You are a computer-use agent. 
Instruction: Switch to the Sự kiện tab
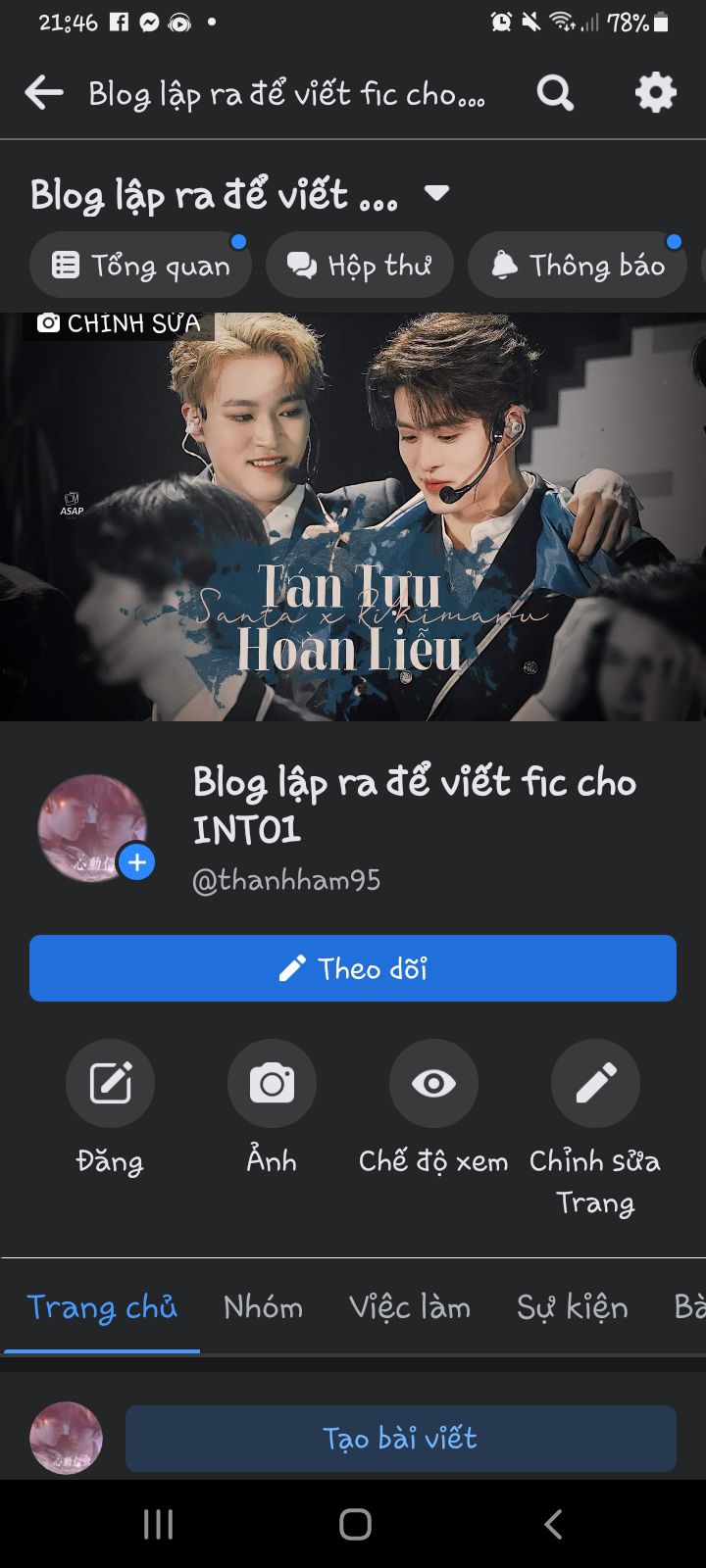pos(572,1307)
